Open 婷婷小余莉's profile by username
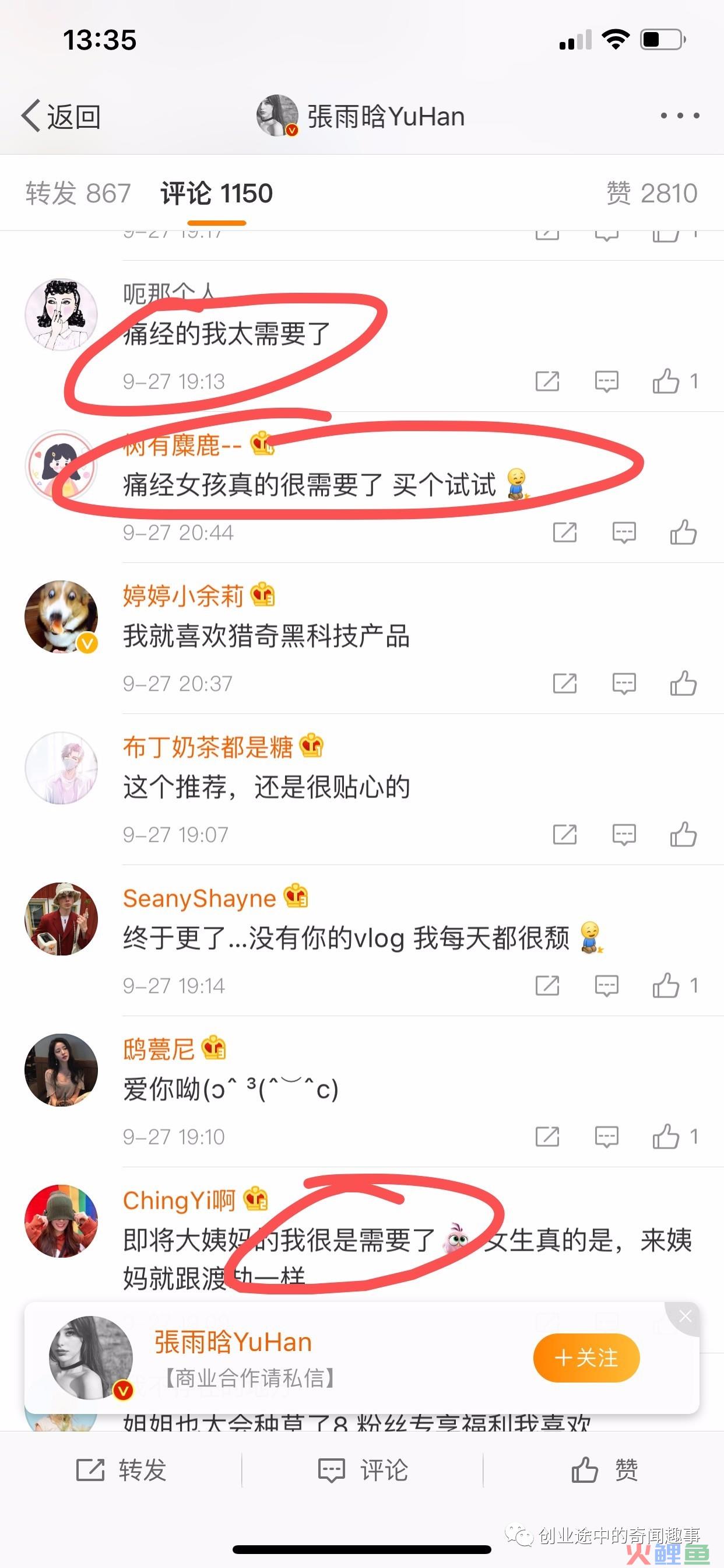The height and width of the screenshot is (1568, 724). [x=182, y=596]
